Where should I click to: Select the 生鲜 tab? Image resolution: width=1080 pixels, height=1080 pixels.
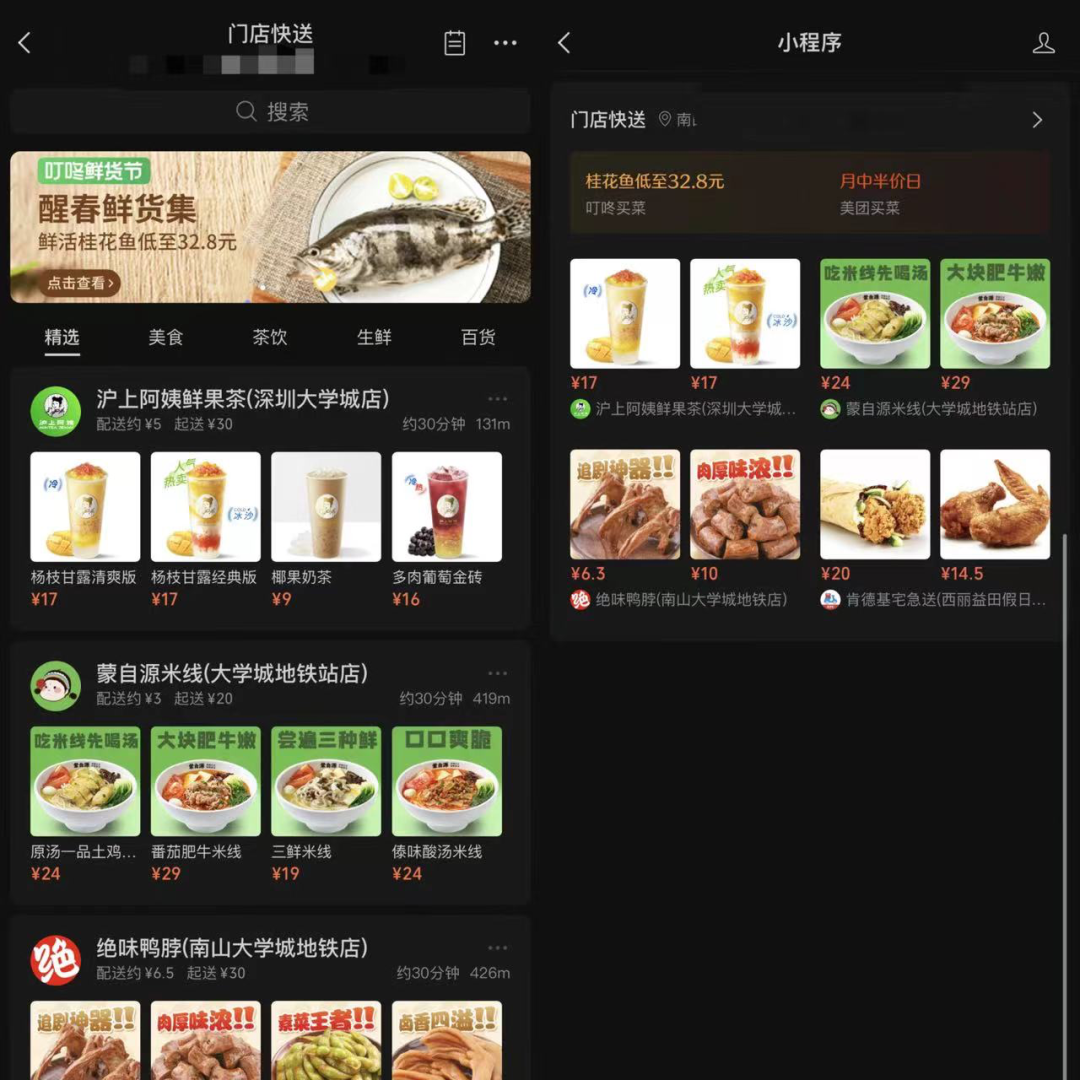pos(374,338)
